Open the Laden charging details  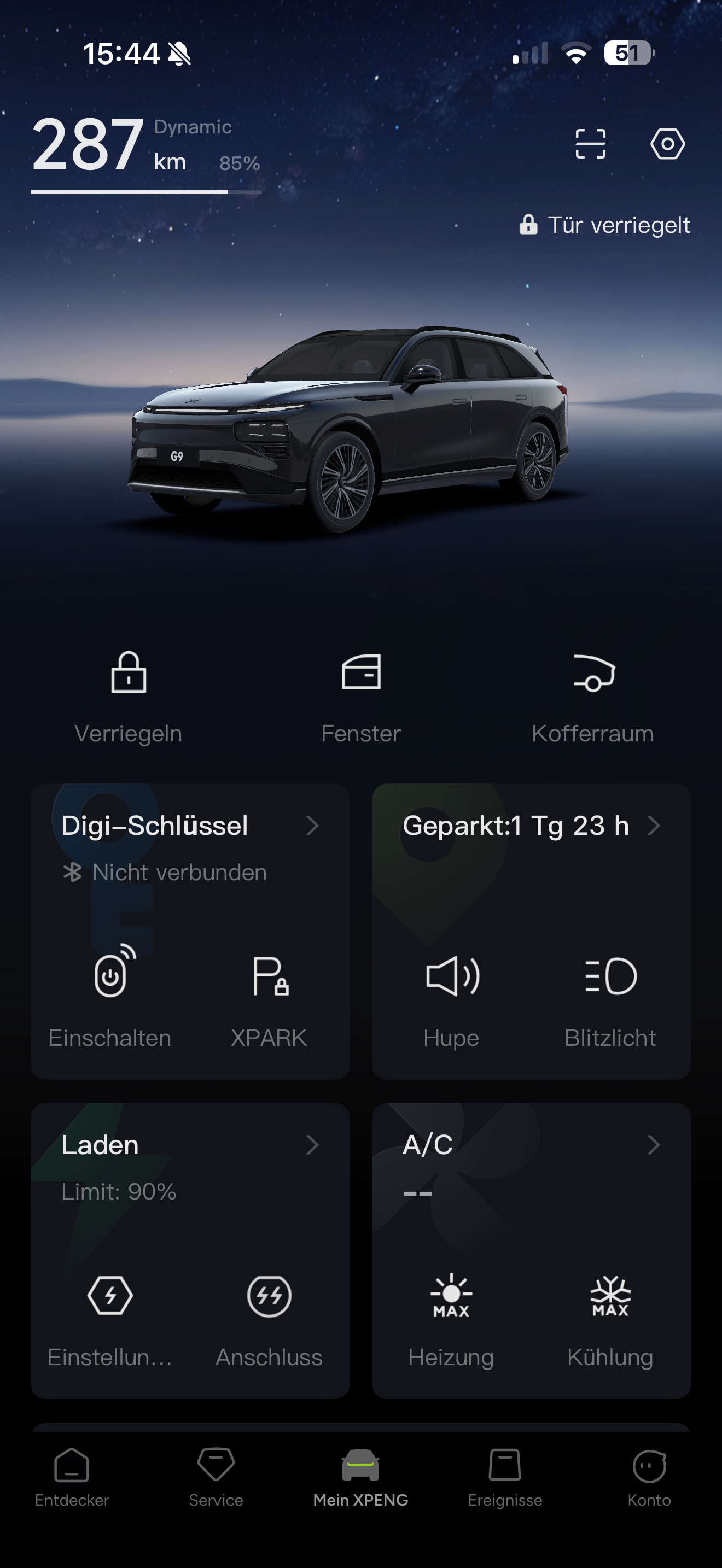pos(190,1145)
